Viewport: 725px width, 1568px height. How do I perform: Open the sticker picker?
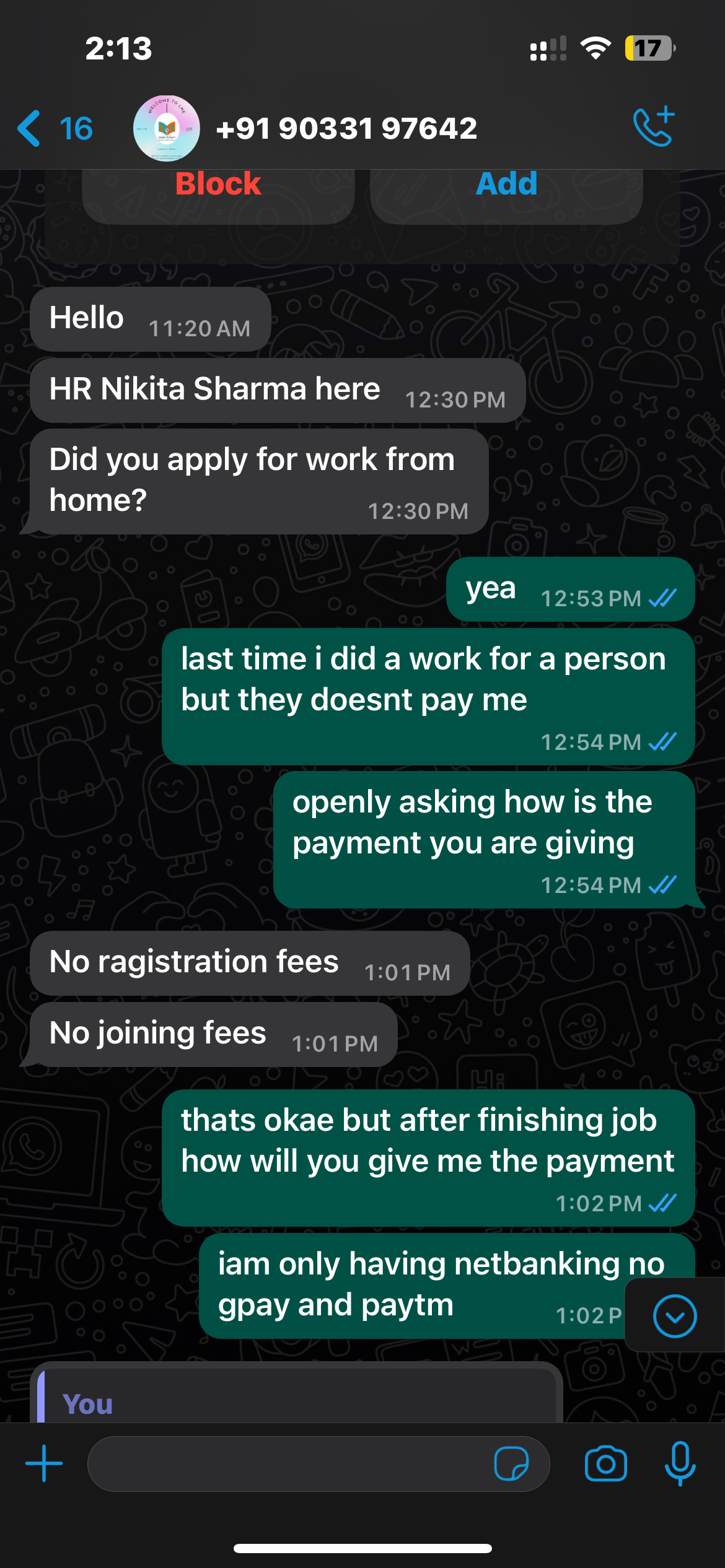[511, 1464]
